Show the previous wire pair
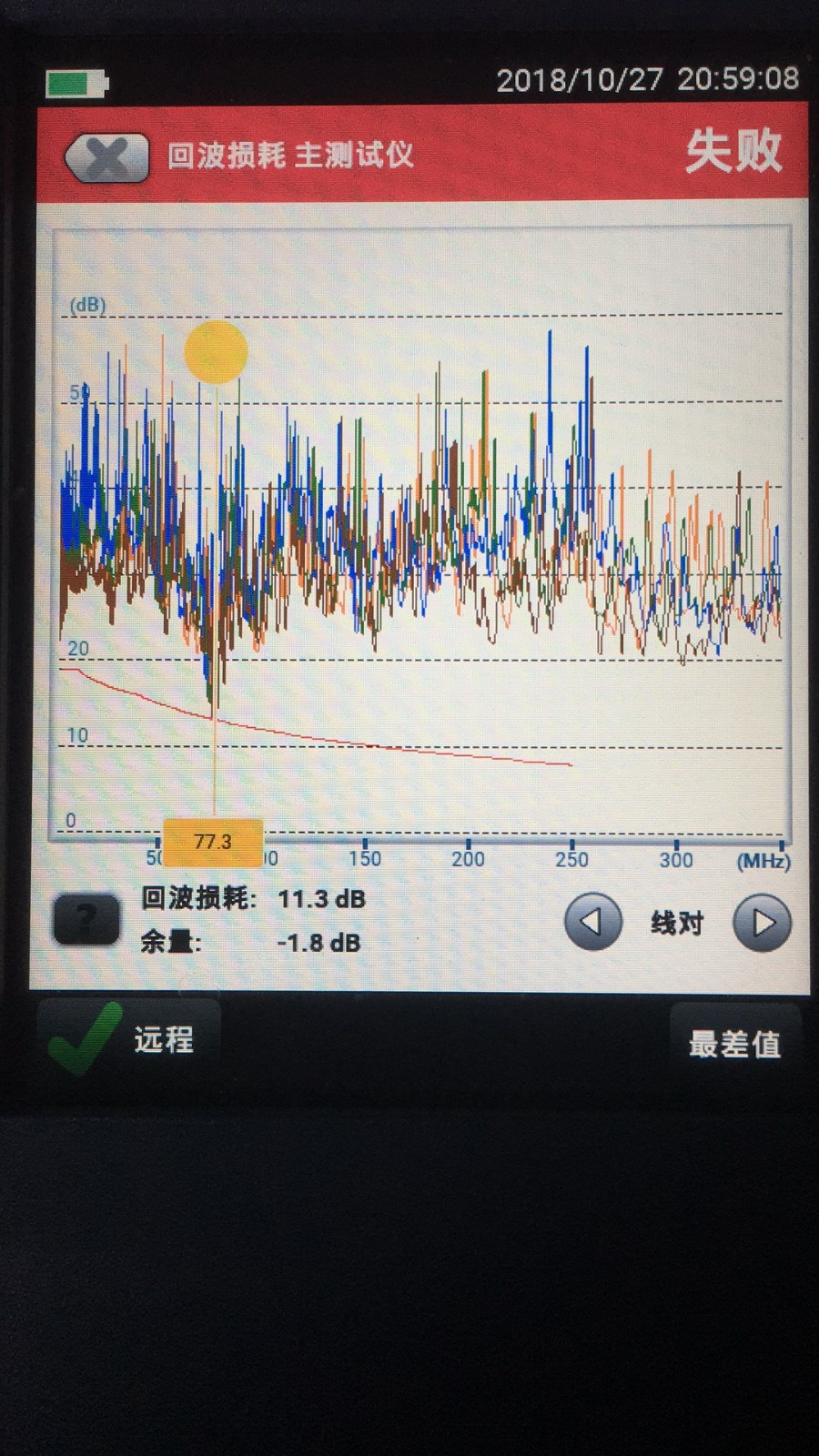Viewport: 819px width, 1456px height. [x=592, y=922]
